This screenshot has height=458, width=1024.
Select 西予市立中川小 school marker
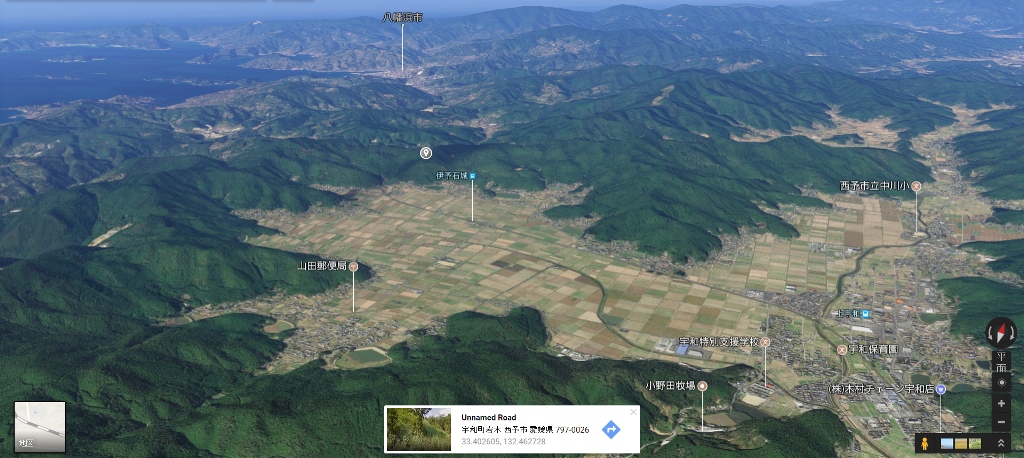pos(916,186)
